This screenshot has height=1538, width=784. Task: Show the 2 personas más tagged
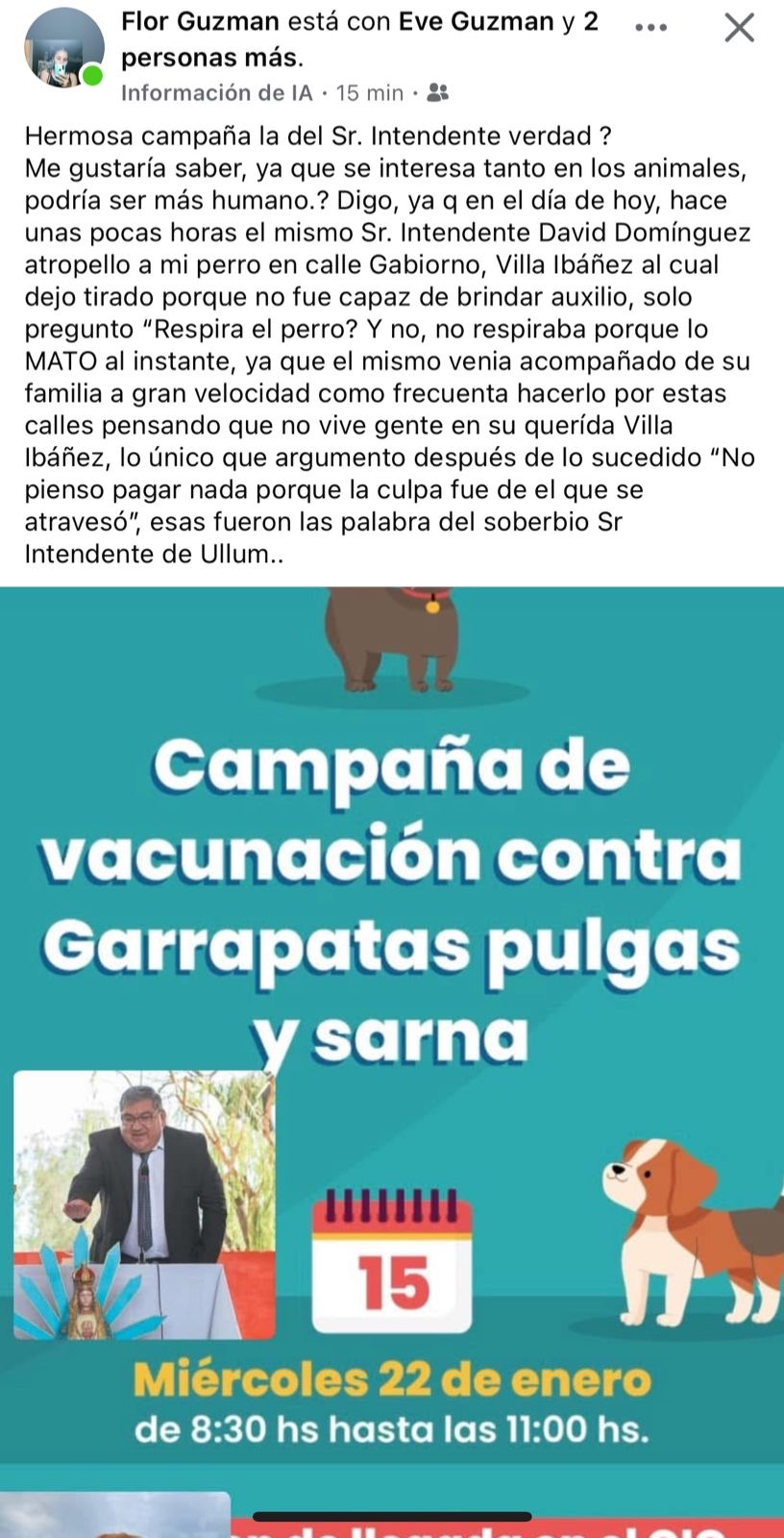pyautogui.click(x=211, y=58)
